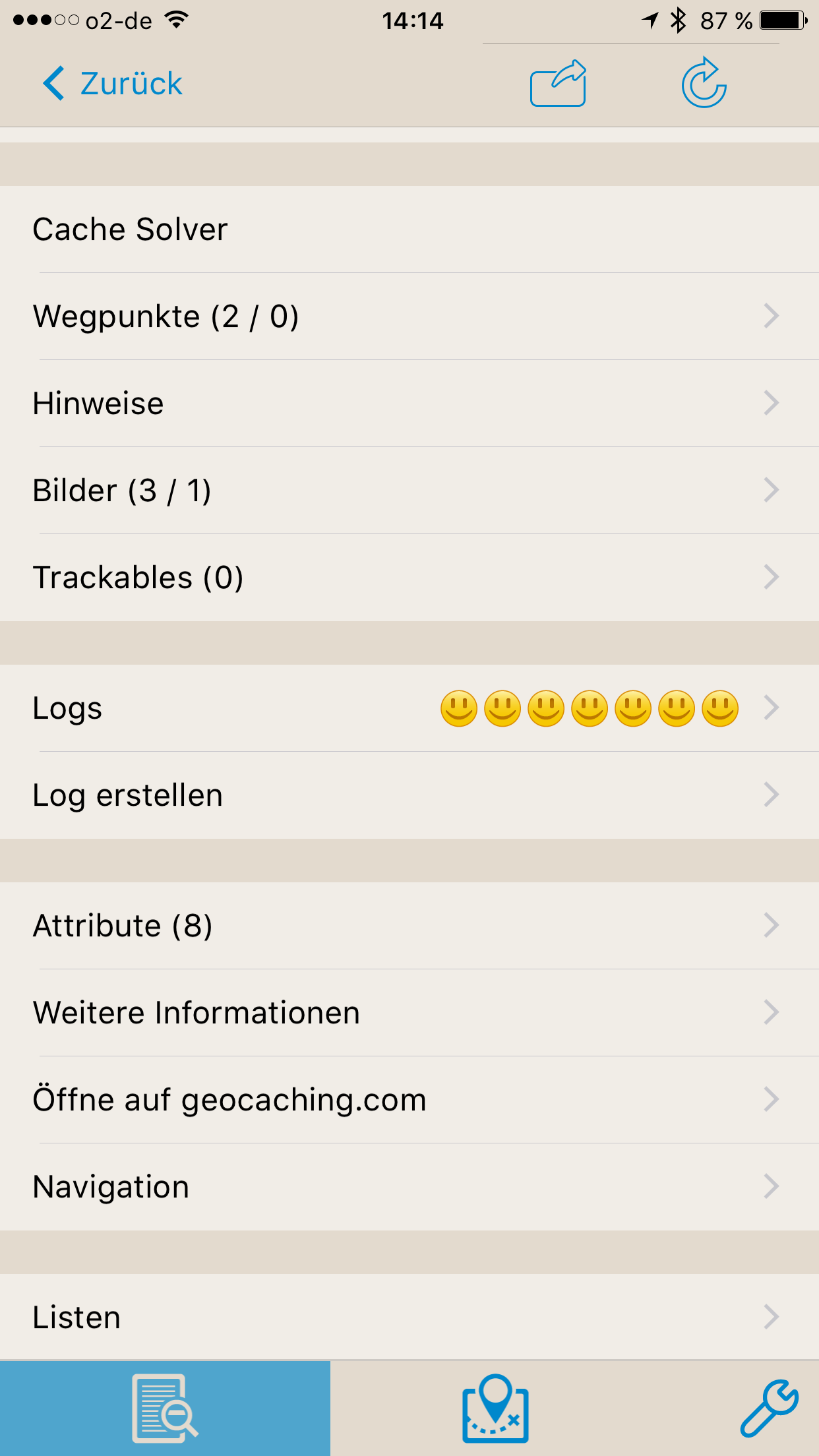
Task: View Trackables (0)
Action: tap(409, 578)
